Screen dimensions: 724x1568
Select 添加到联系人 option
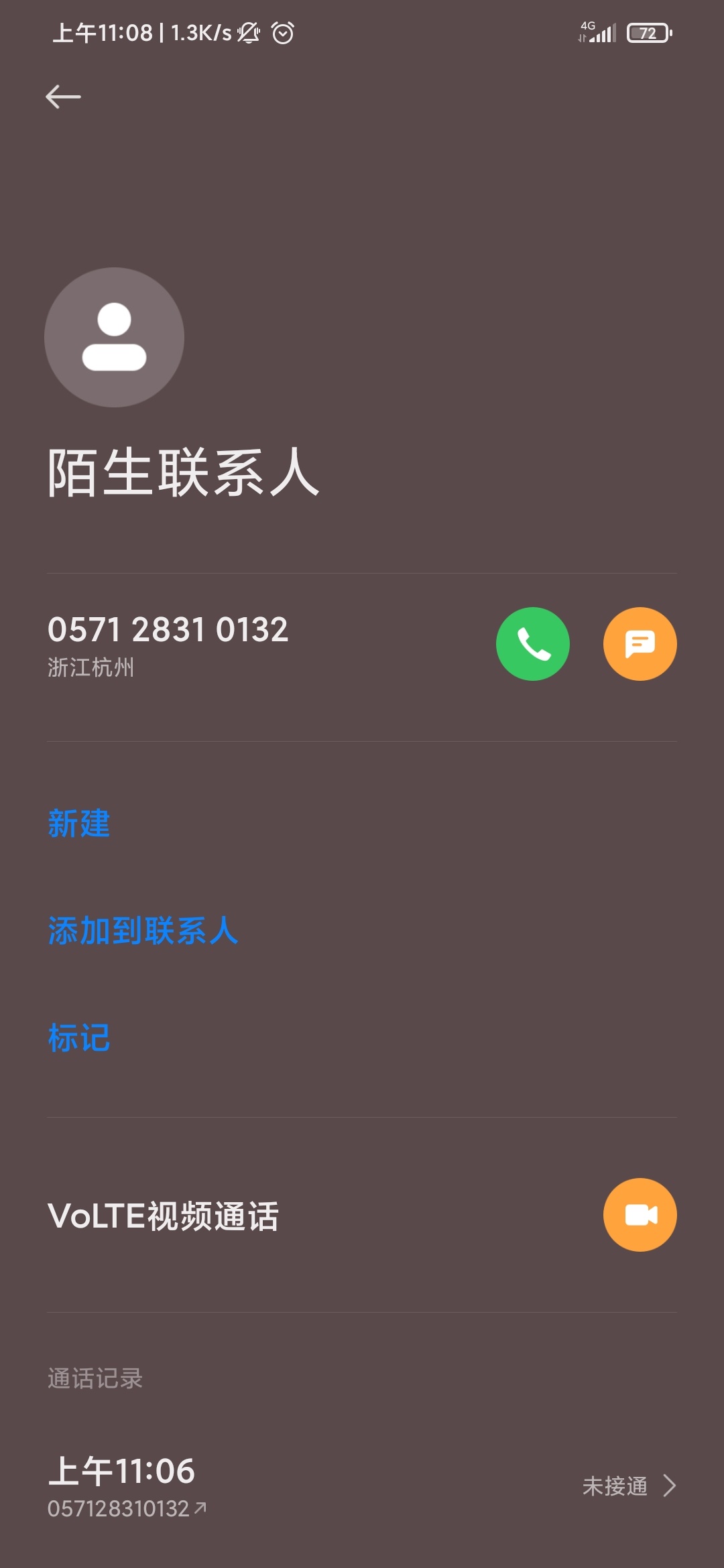[143, 931]
